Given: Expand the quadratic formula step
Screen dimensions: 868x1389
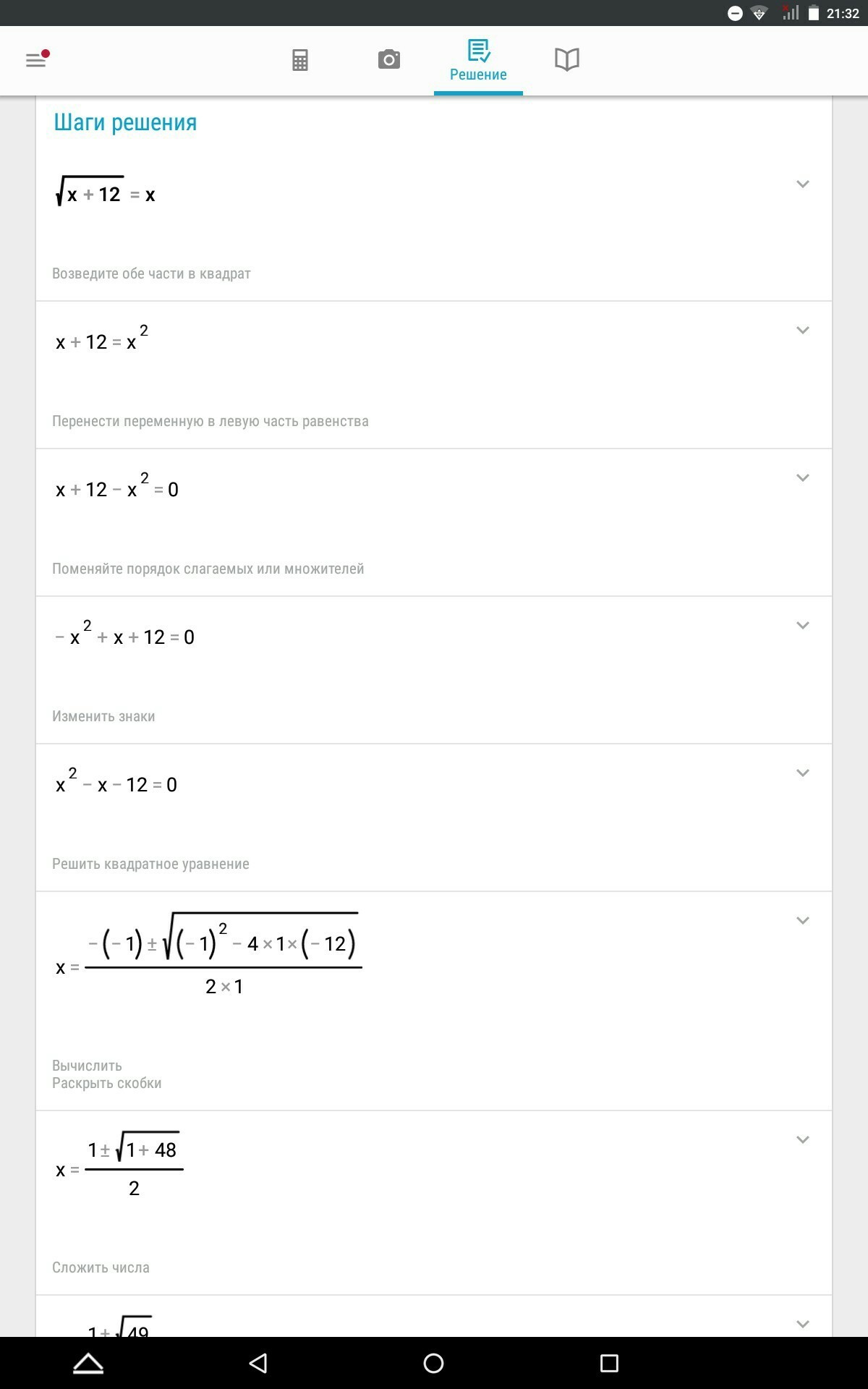Looking at the screenshot, I should click(x=802, y=921).
